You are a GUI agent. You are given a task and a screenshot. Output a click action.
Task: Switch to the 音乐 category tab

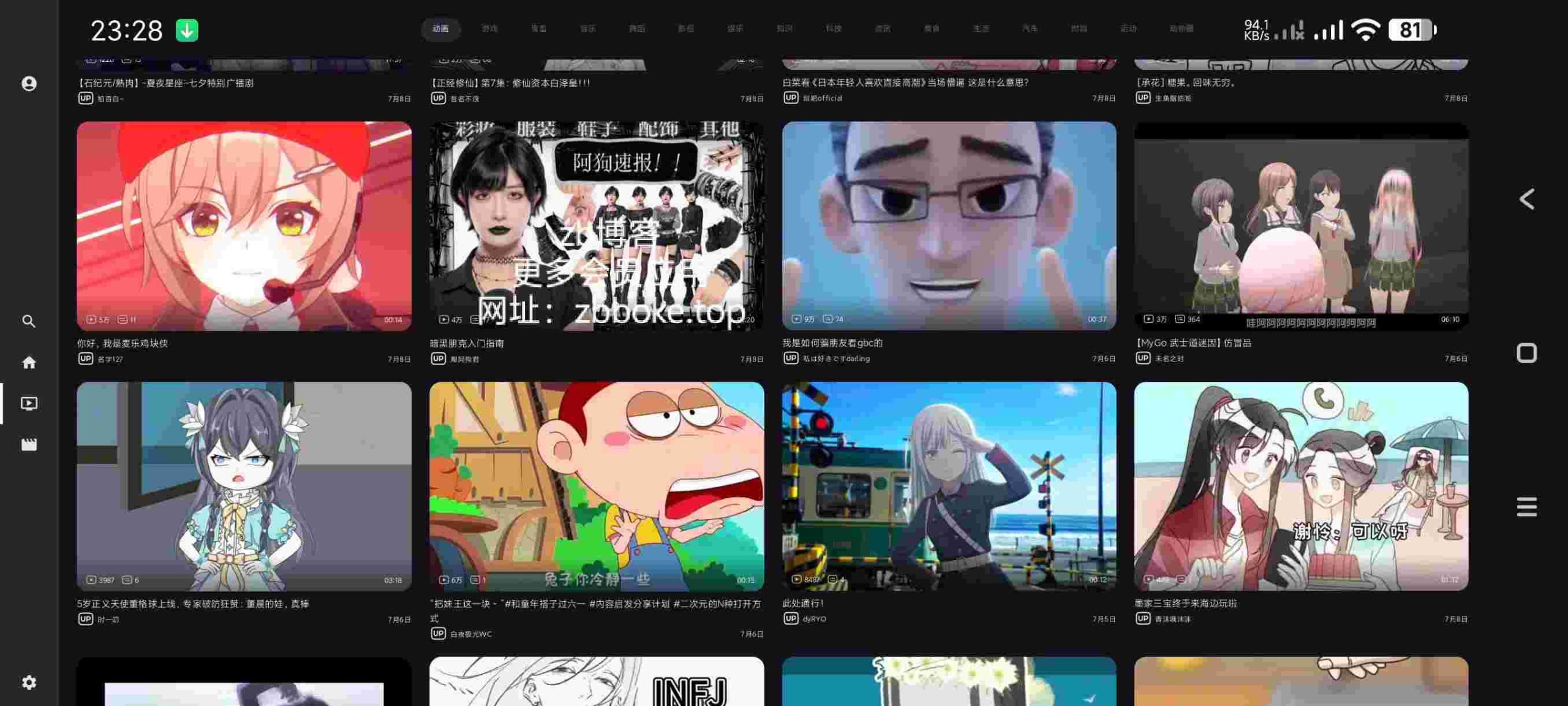[587, 29]
